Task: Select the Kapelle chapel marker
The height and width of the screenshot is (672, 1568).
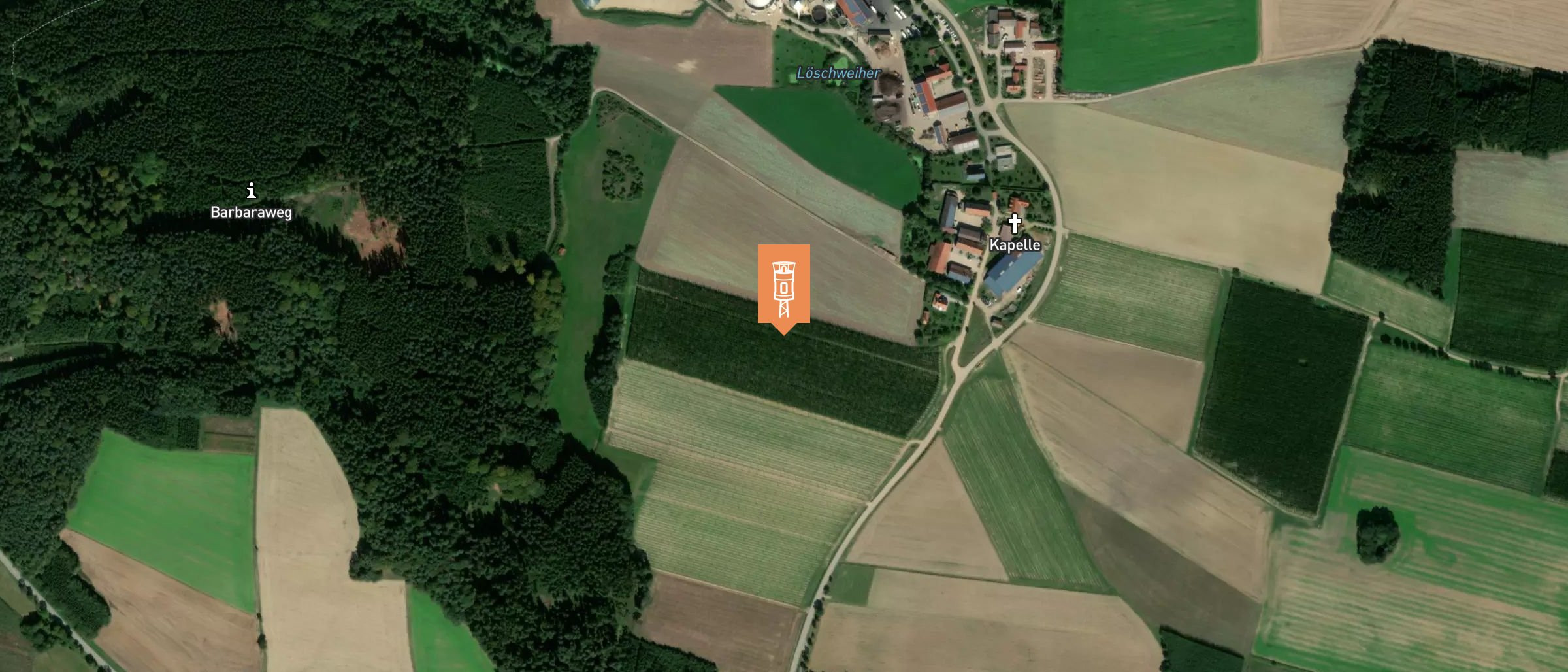Action: coord(1014,224)
